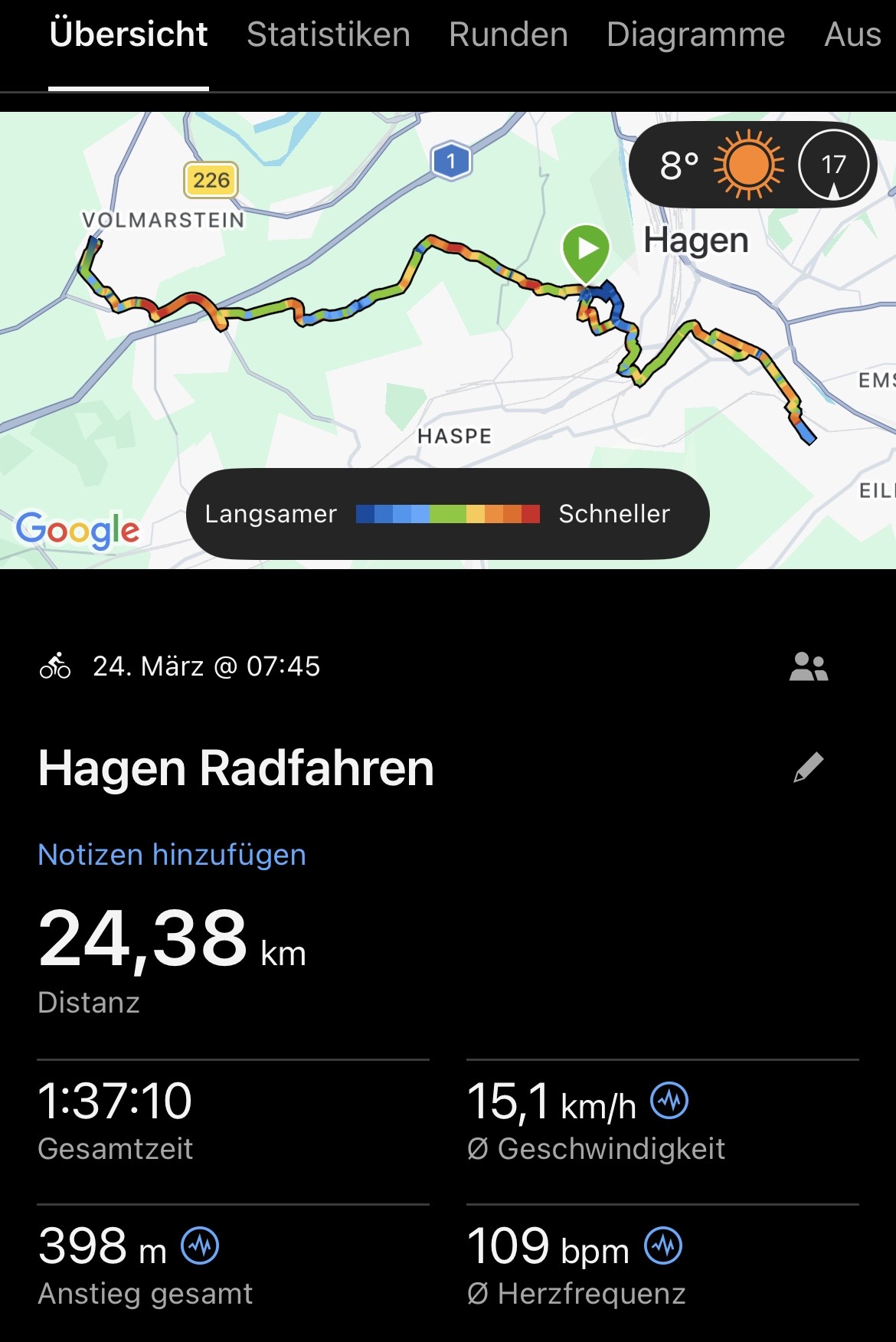Edit the activity name with pencil icon

point(808,768)
